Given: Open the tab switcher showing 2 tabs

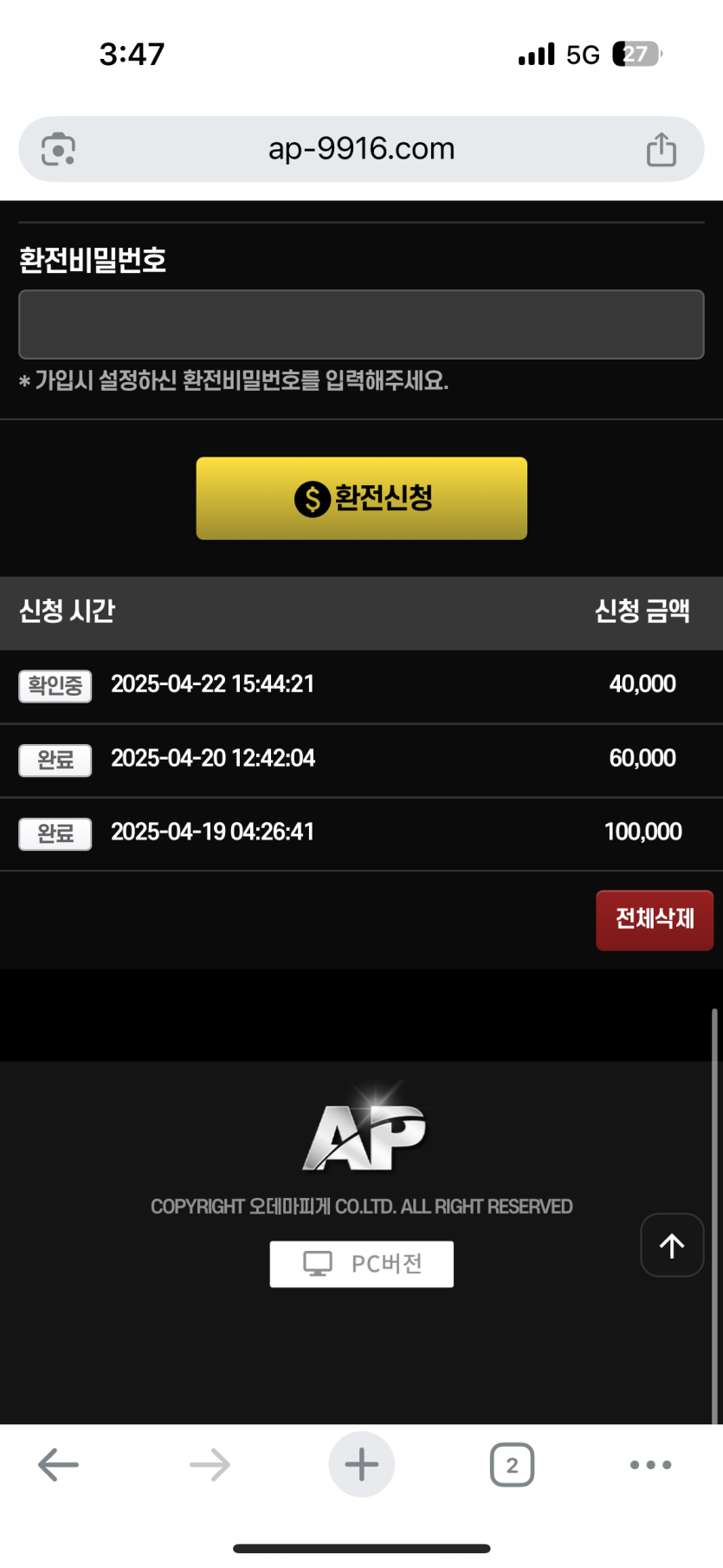Looking at the screenshot, I should point(512,1465).
